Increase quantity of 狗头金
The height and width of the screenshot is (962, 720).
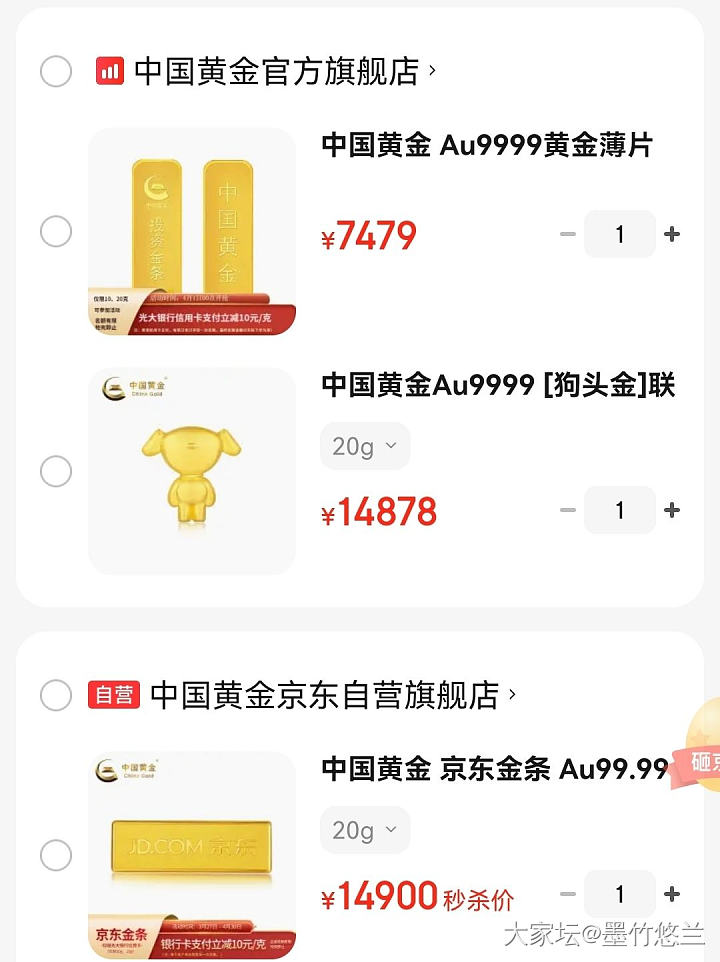tap(672, 510)
